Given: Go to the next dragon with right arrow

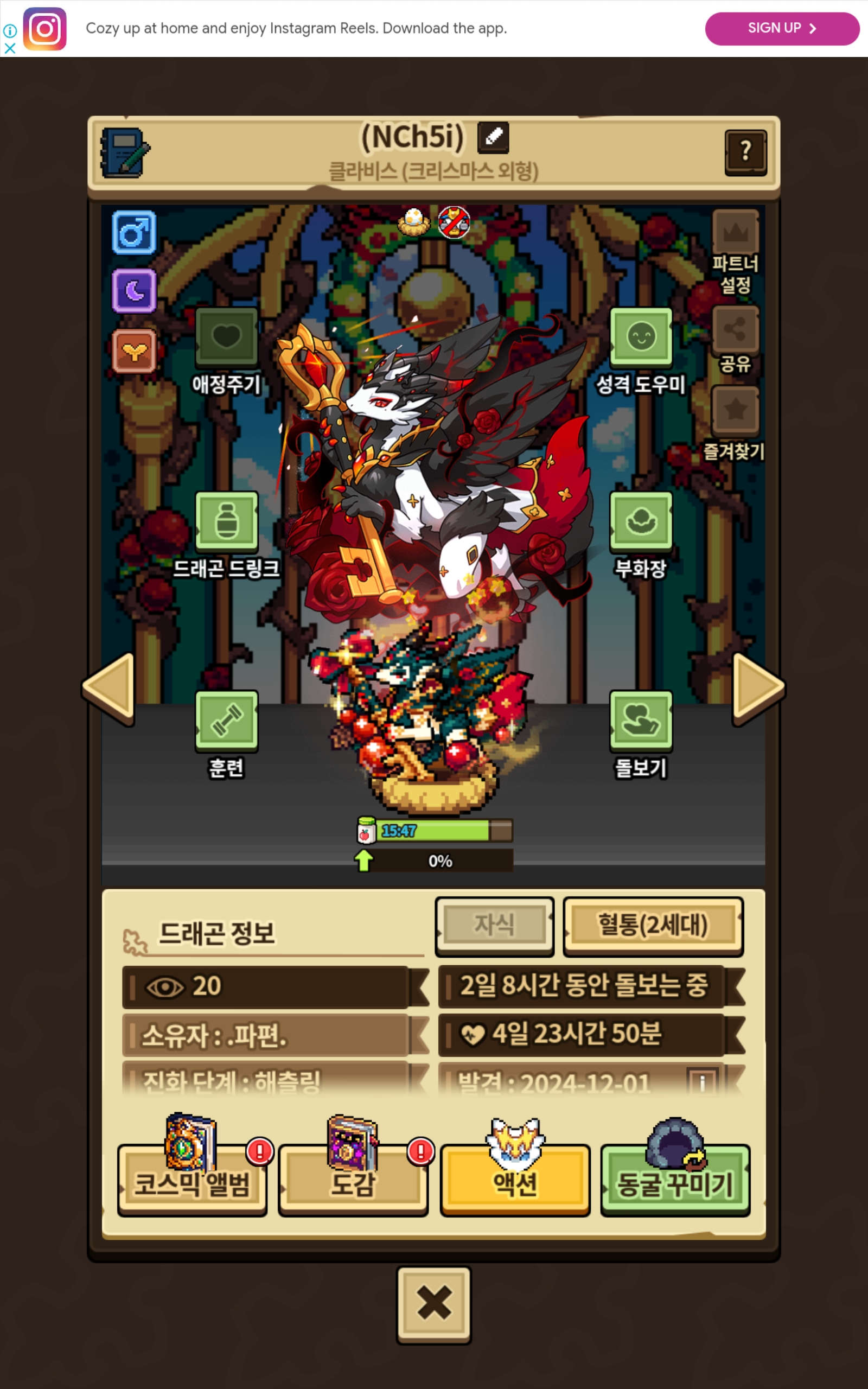Looking at the screenshot, I should [758, 689].
